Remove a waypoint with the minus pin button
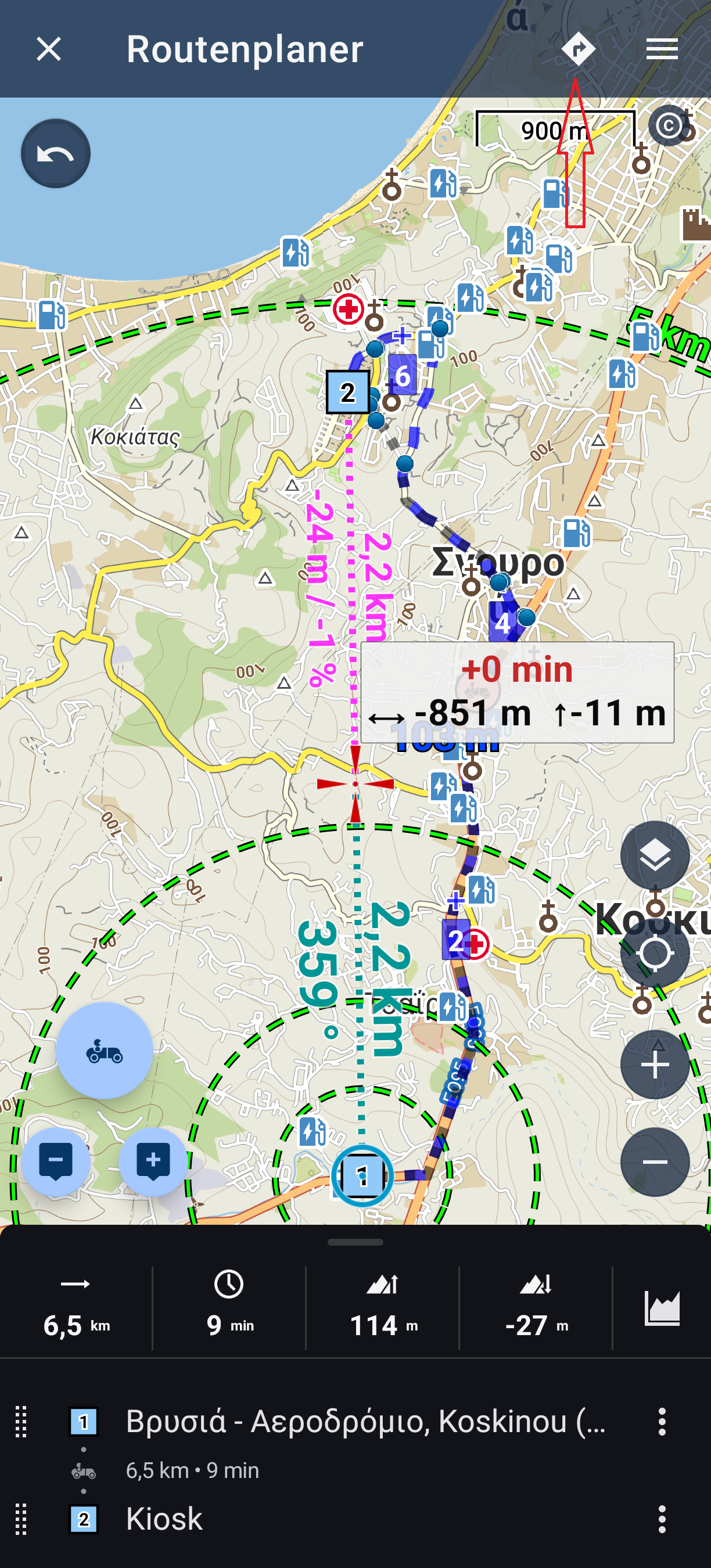This screenshot has height=1568, width=711. coord(55,1162)
